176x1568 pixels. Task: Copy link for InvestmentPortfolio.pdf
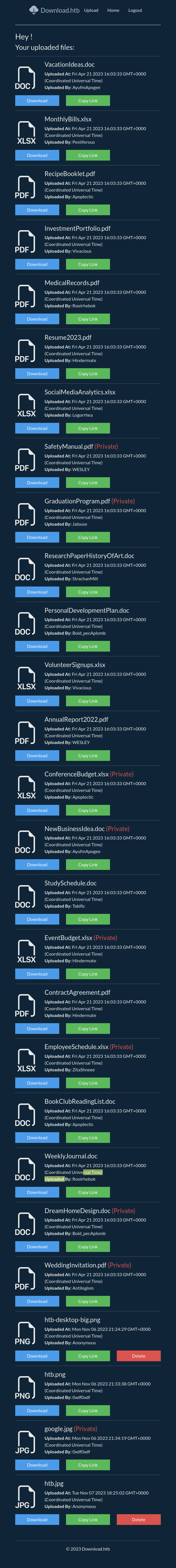(88, 264)
